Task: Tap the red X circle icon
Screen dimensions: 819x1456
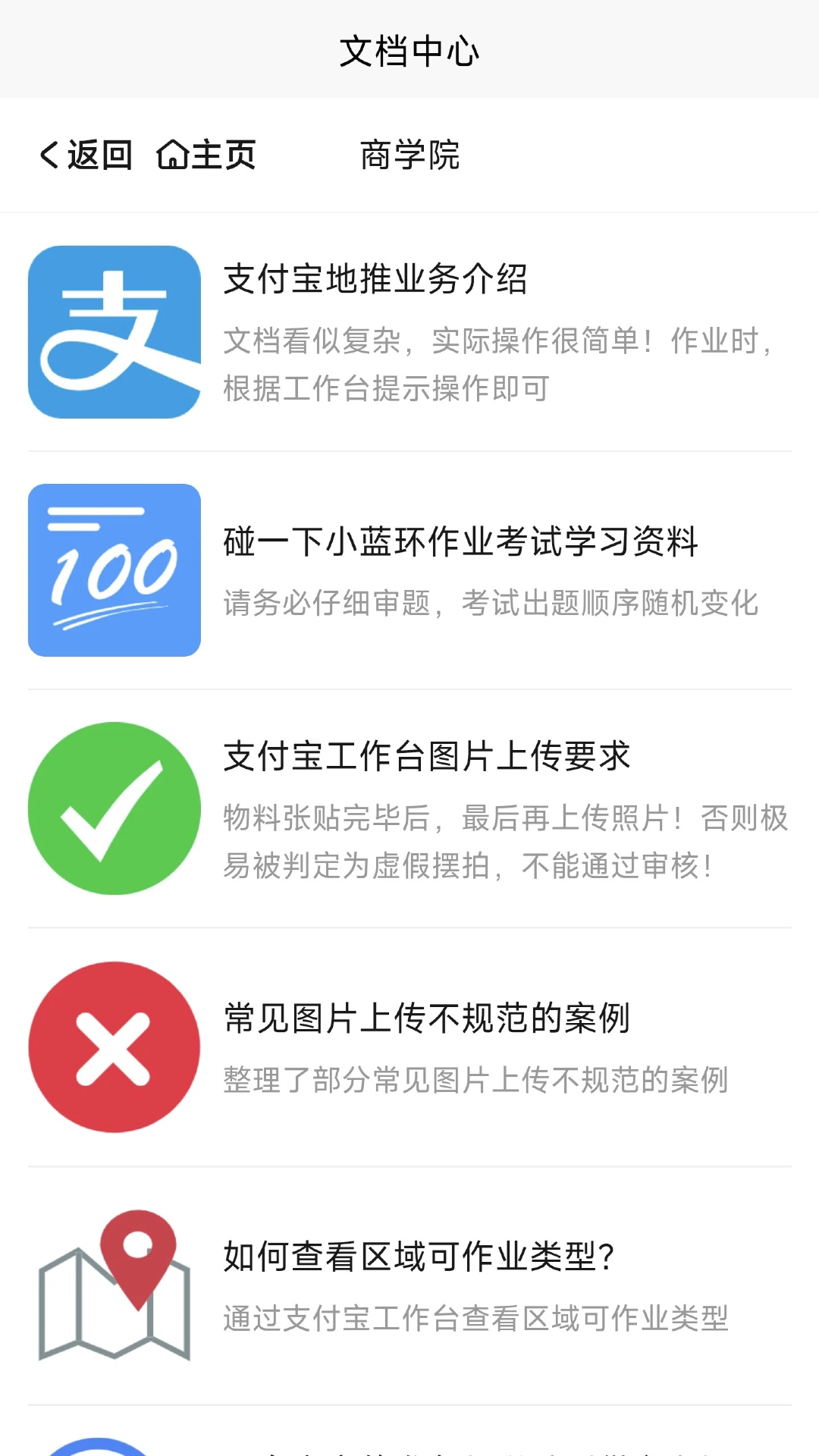Action: (114, 1047)
